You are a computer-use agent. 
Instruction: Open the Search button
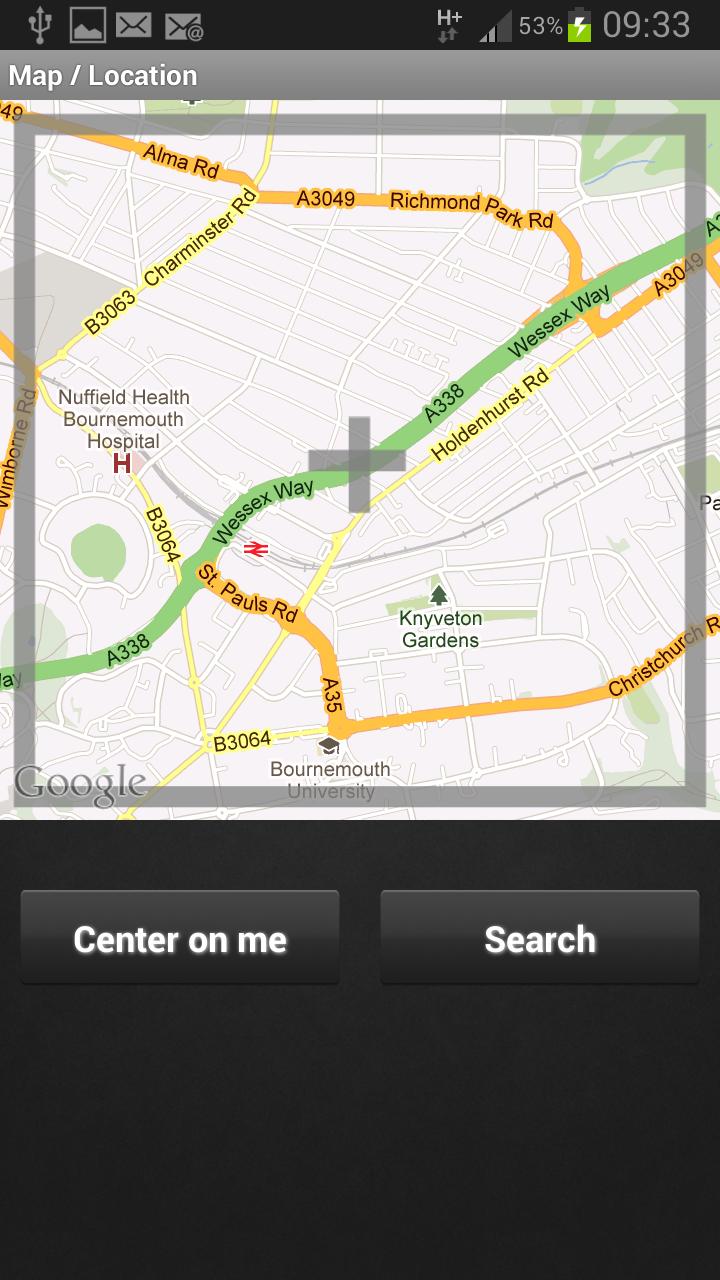[x=540, y=938]
